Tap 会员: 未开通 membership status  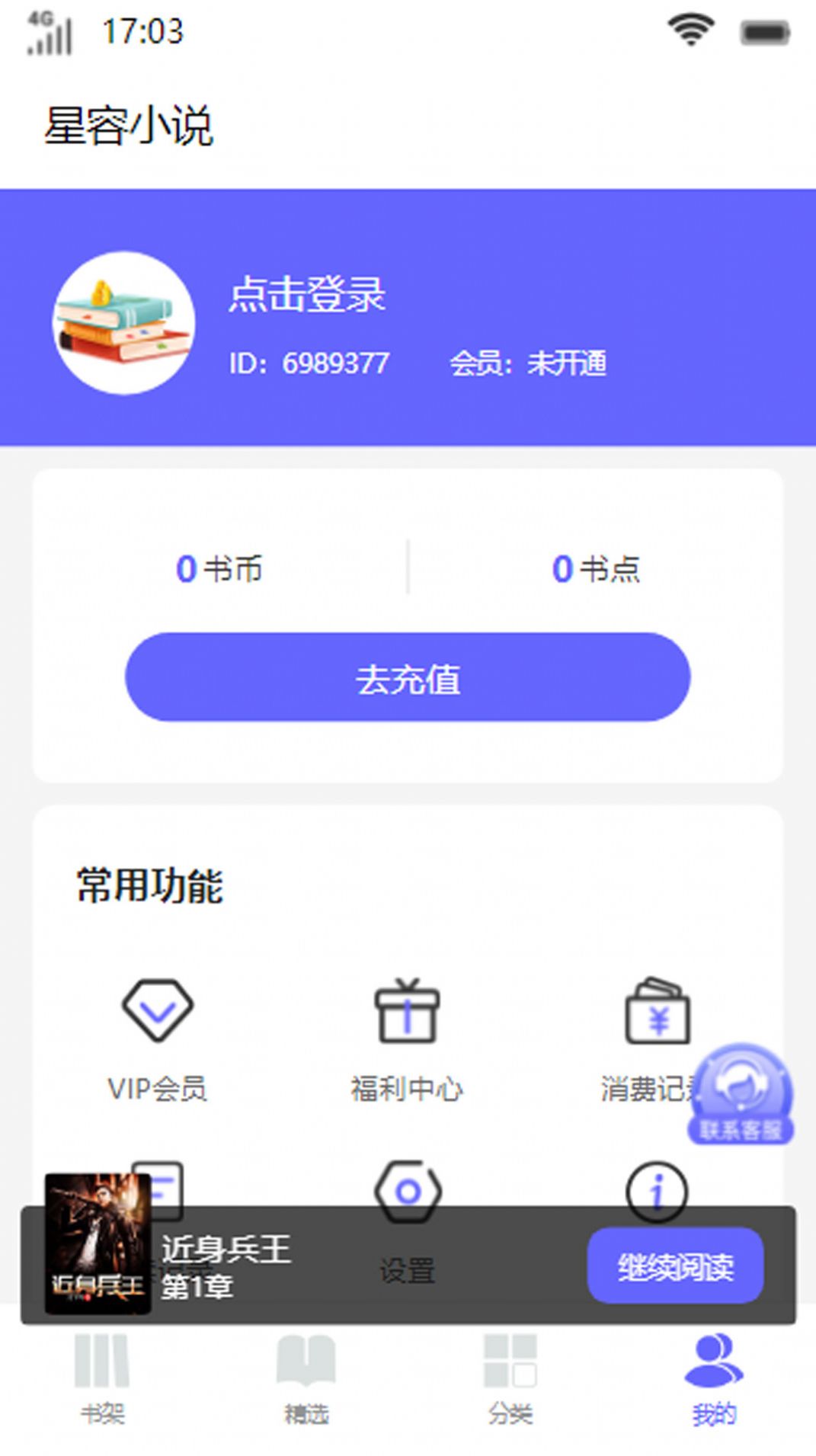[531, 365]
